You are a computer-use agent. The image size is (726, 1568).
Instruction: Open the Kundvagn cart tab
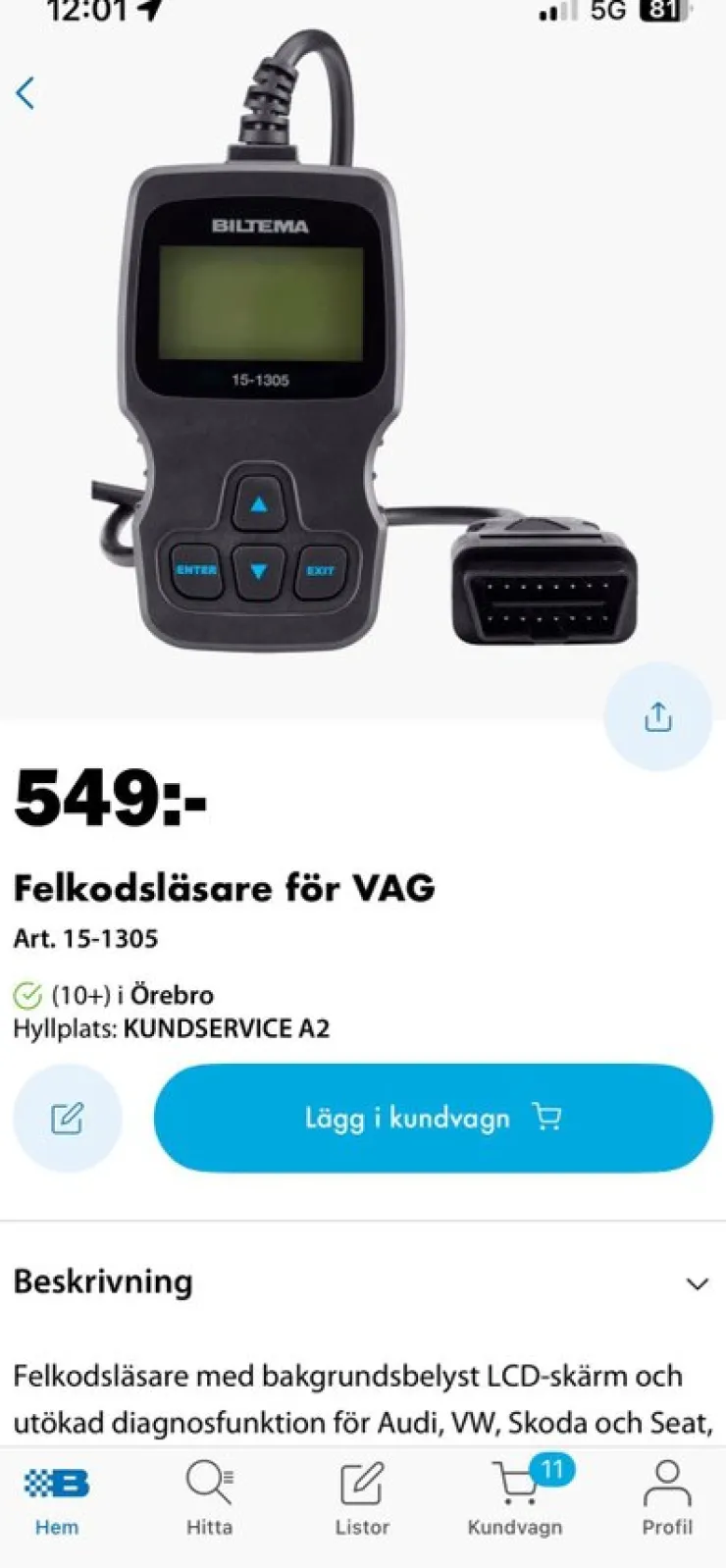click(x=515, y=1498)
